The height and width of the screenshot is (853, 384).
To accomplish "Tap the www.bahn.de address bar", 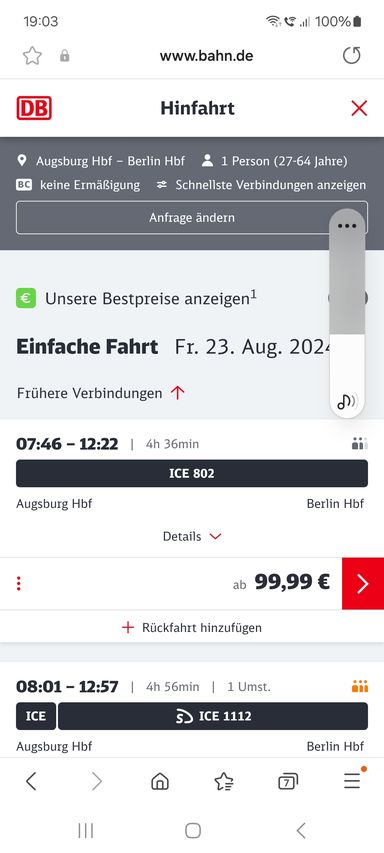I will point(206,55).
